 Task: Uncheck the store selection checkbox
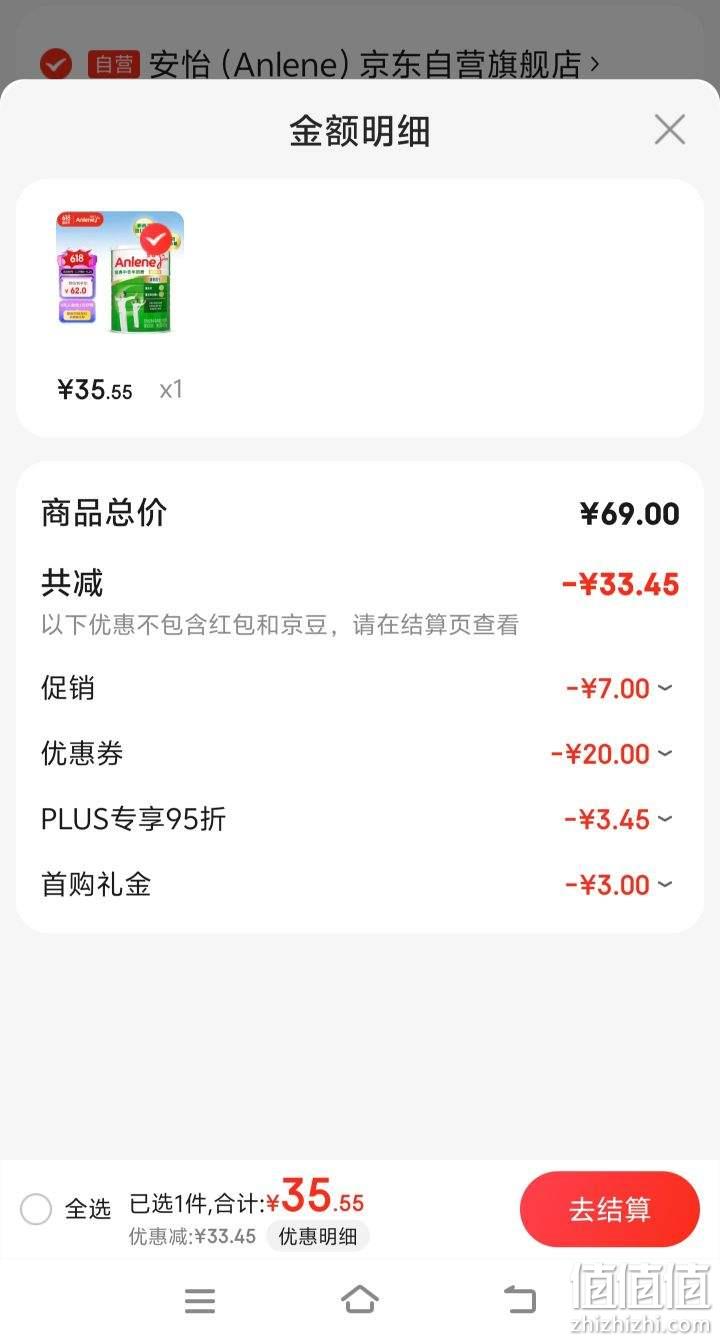55,65
